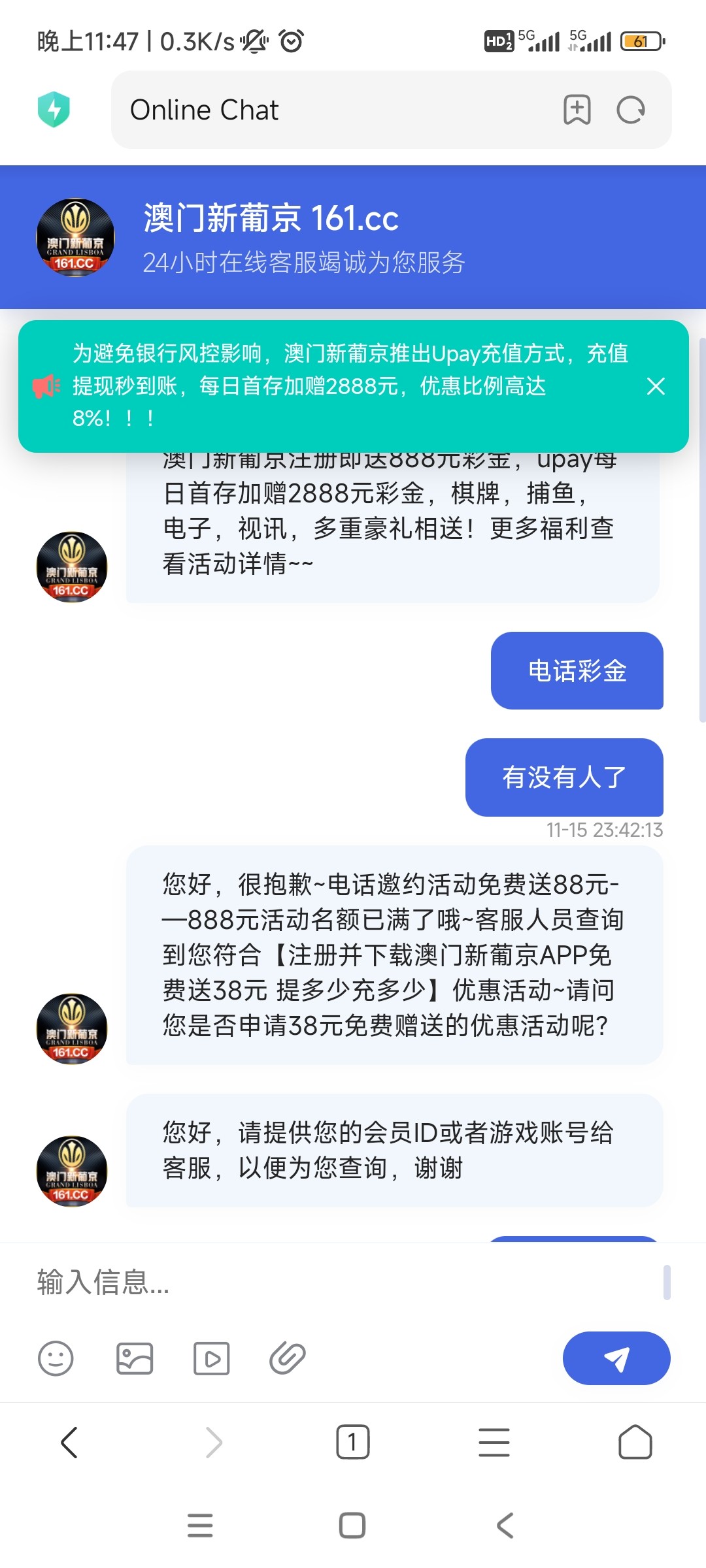Screen dimensions: 706x1568
Task: Attach a video to the chat
Action: coord(212,1359)
